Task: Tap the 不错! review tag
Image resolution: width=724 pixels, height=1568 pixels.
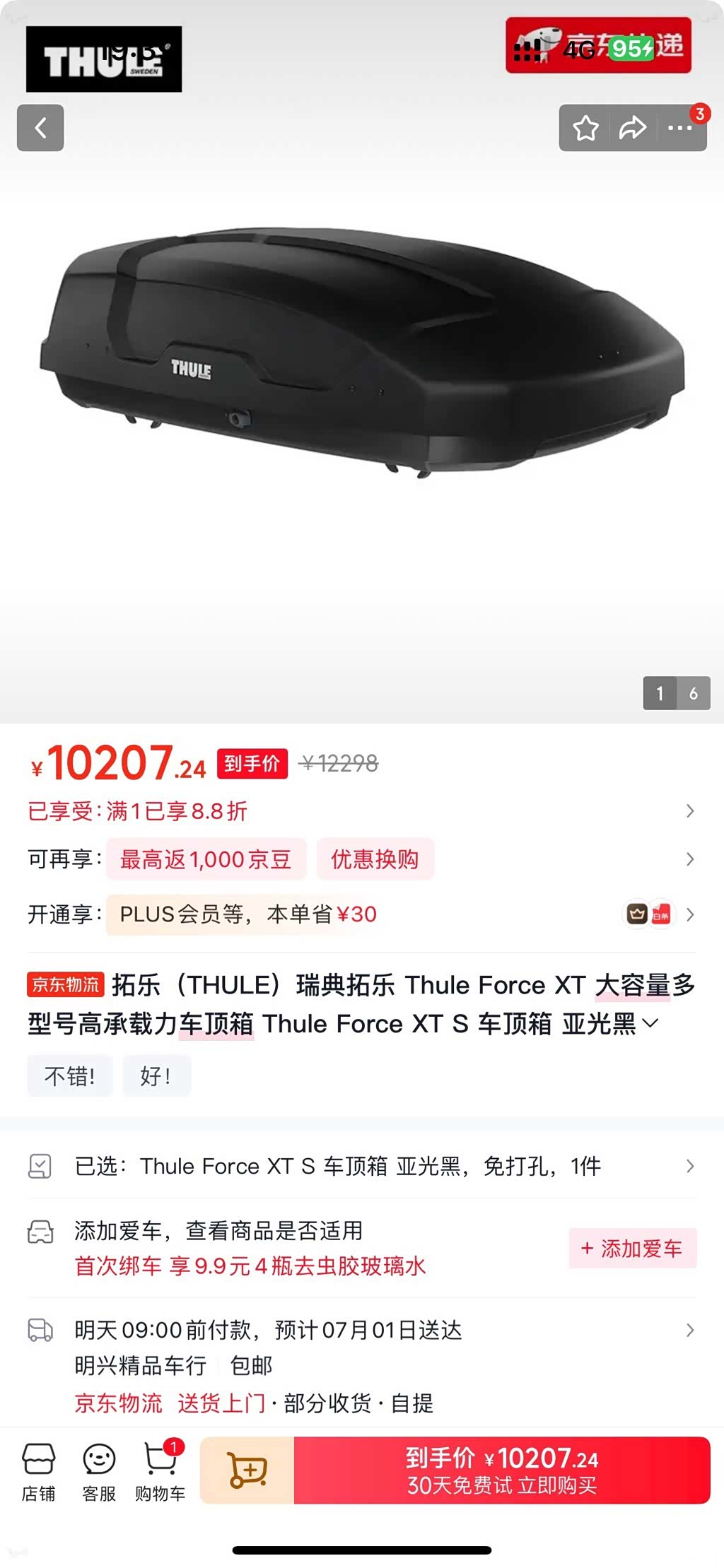Action: click(x=69, y=1075)
